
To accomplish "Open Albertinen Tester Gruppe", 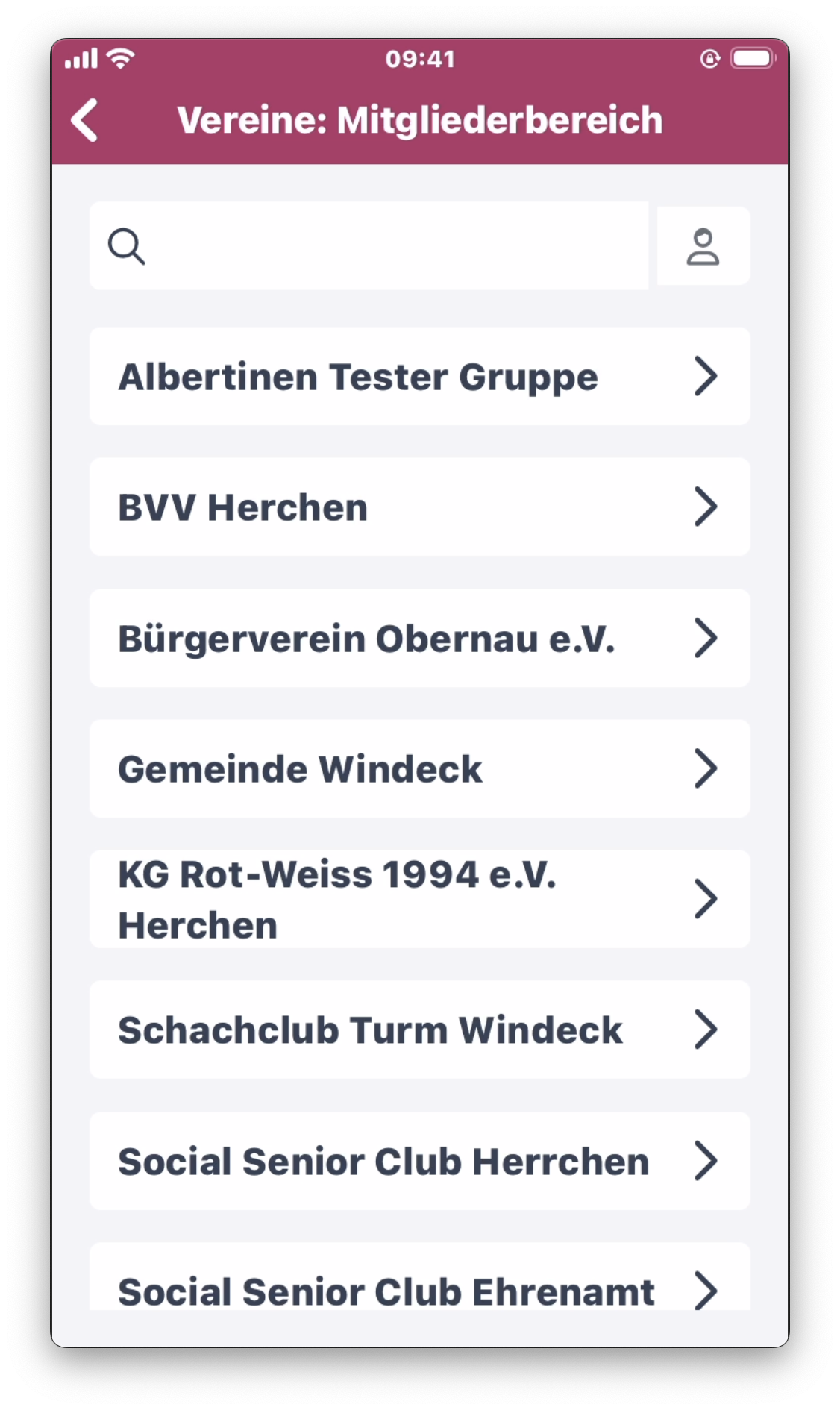I will tap(419, 377).
